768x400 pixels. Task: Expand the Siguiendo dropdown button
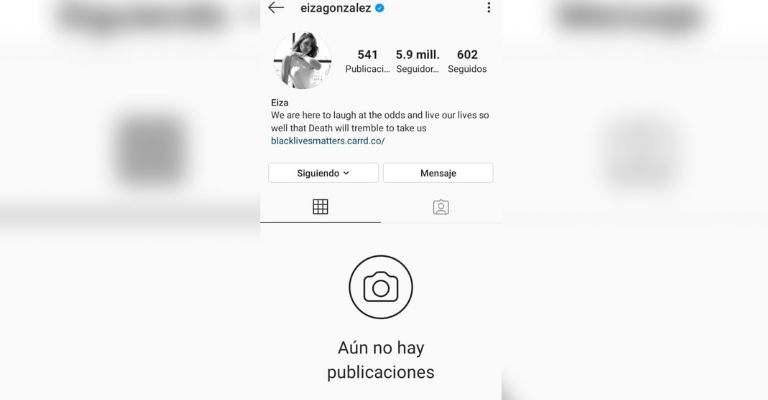323,173
